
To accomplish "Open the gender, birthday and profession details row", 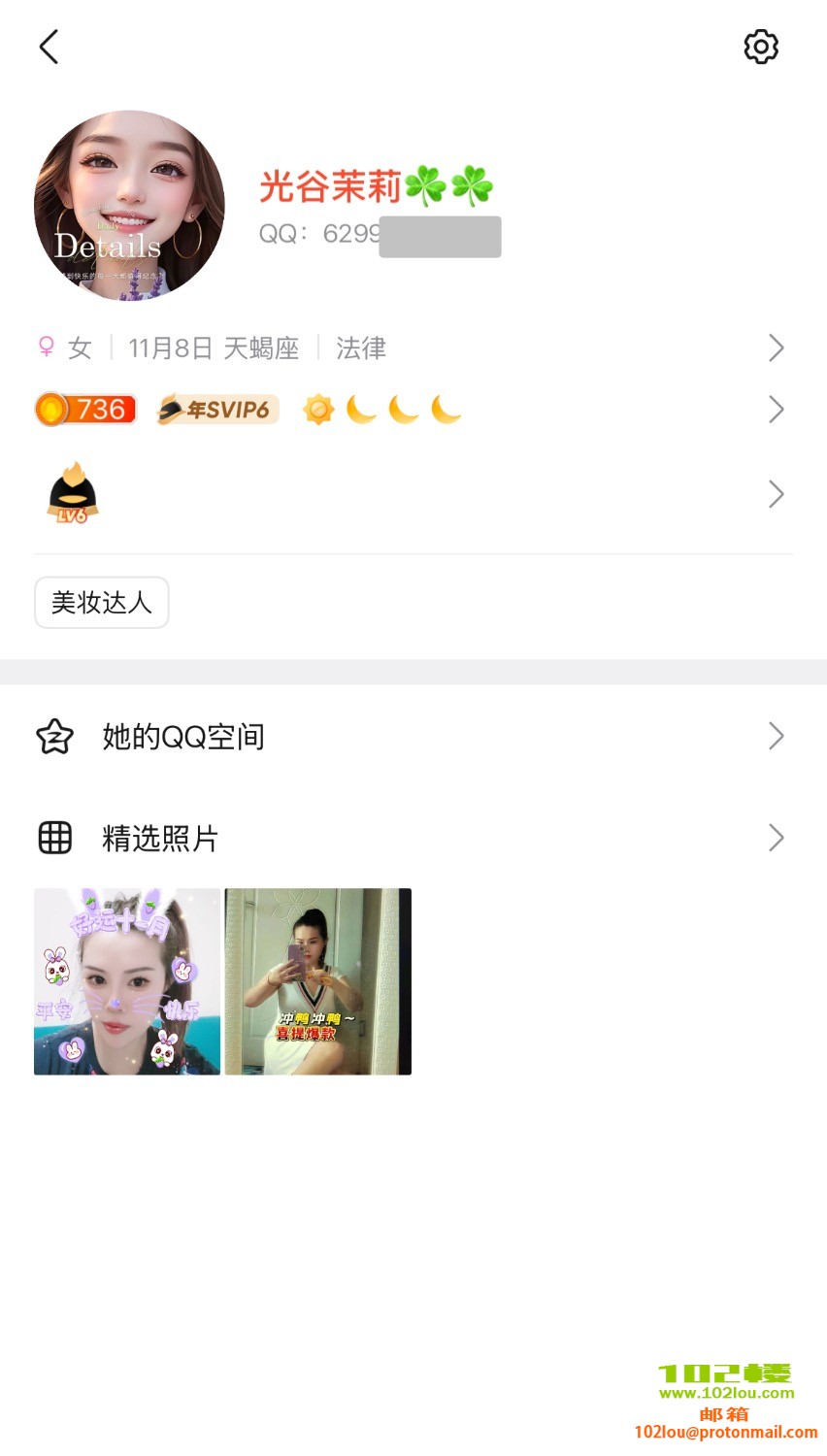I will click(x=408, y=347).
